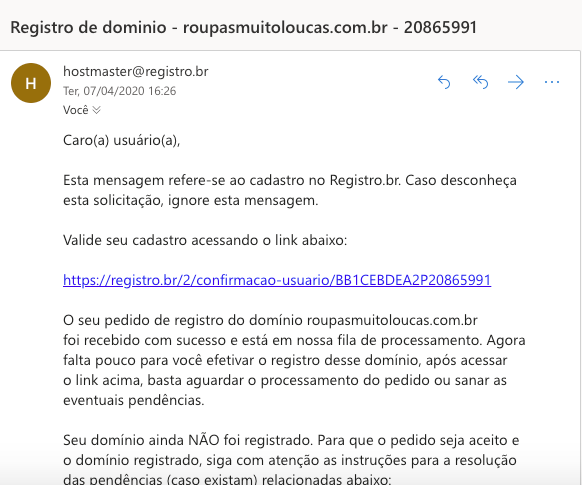
Task: Open the more actions menu
Action: (x=552, y=82)
